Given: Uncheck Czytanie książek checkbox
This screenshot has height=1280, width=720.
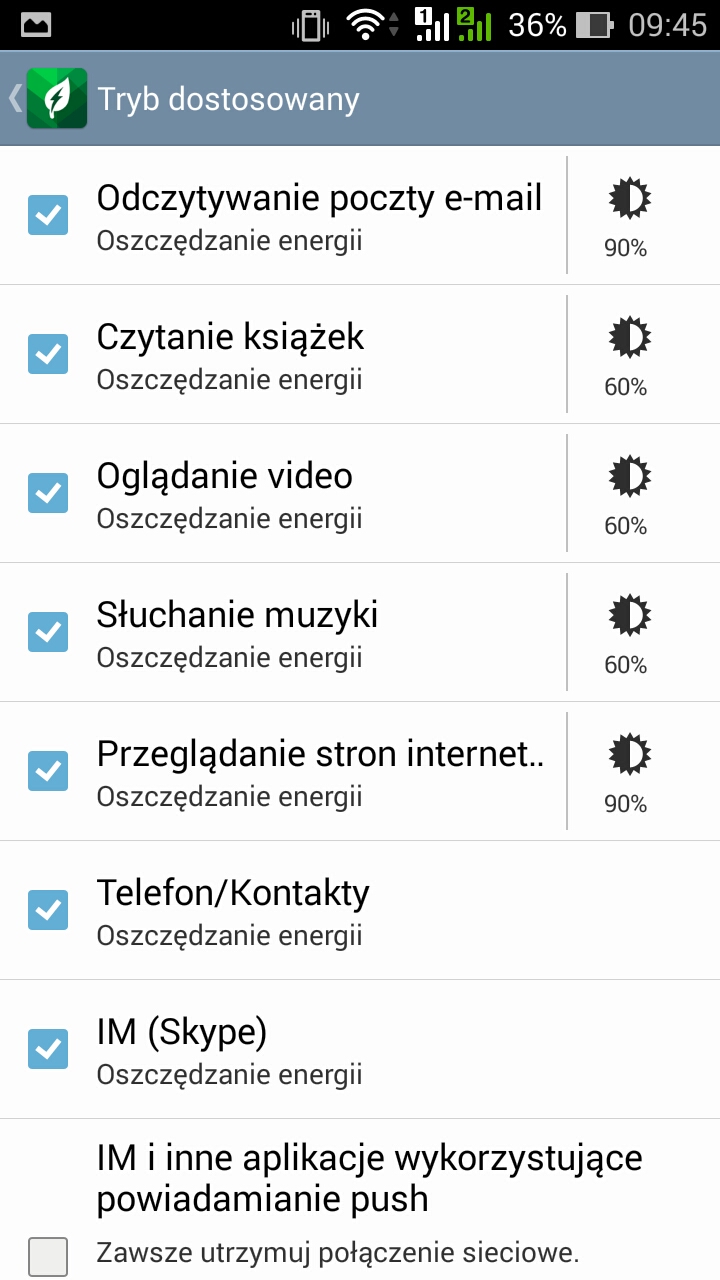Looking at the screenshot, I should [x=48, y=354].
